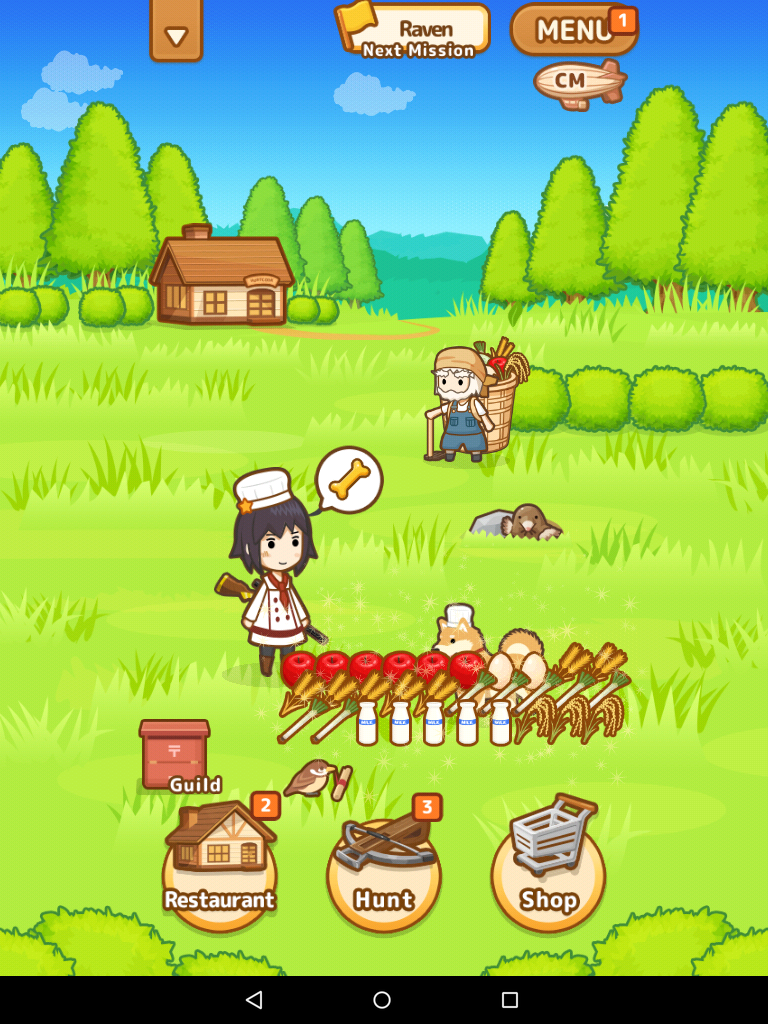Go back with the system back button
This screenshot has width=768, height=1024.
point(254,999)
